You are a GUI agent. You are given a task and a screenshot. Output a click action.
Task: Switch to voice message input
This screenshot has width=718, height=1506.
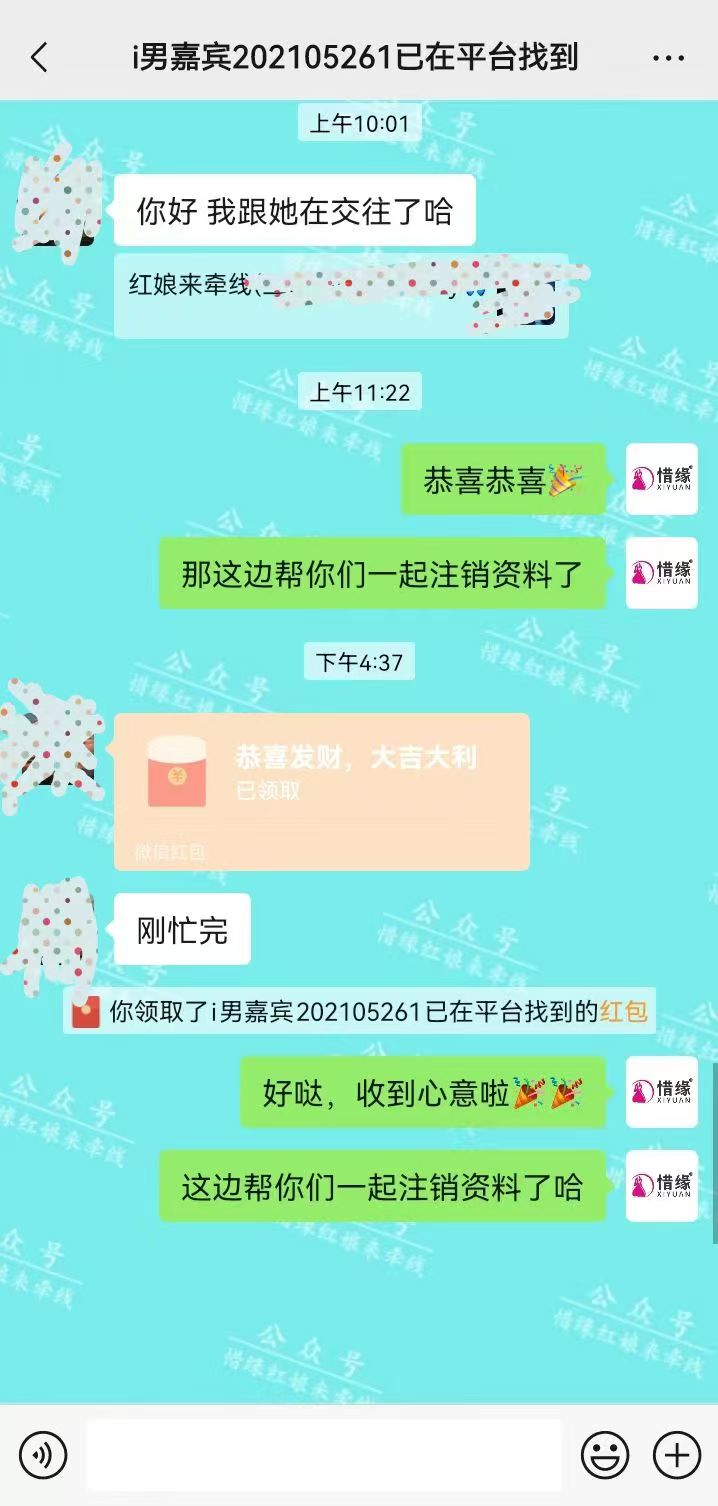(42, 1454)
